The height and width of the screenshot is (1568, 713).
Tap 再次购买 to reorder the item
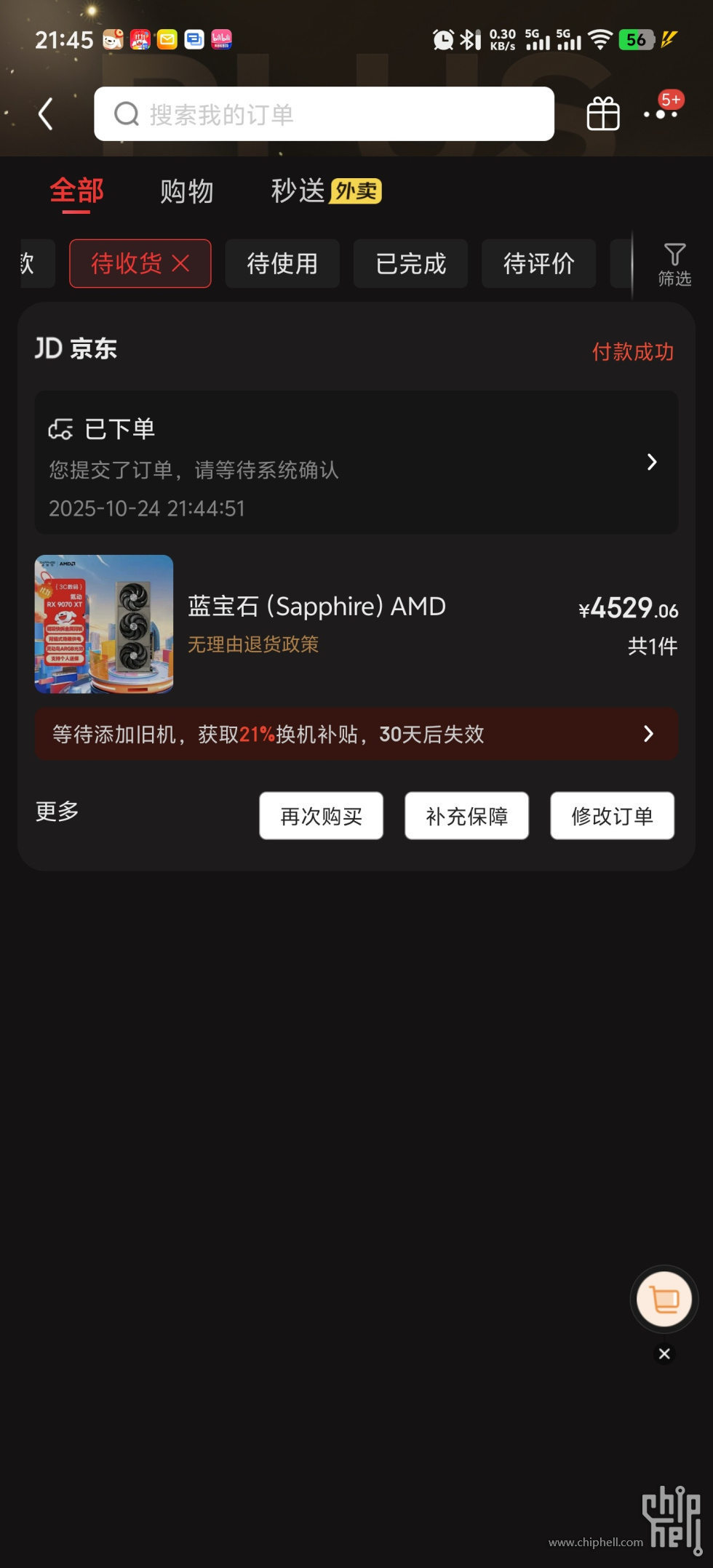pyautogui.click(x=321, y=815)
